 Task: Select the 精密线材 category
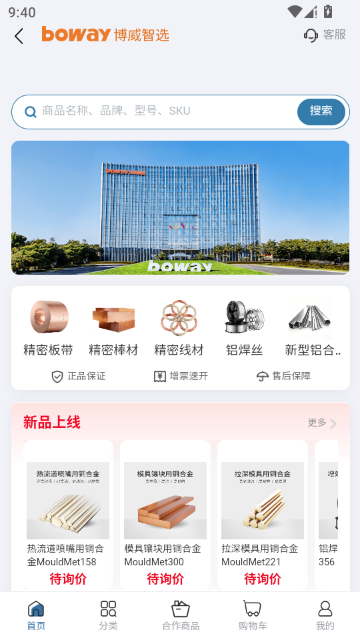click(179, 327)
